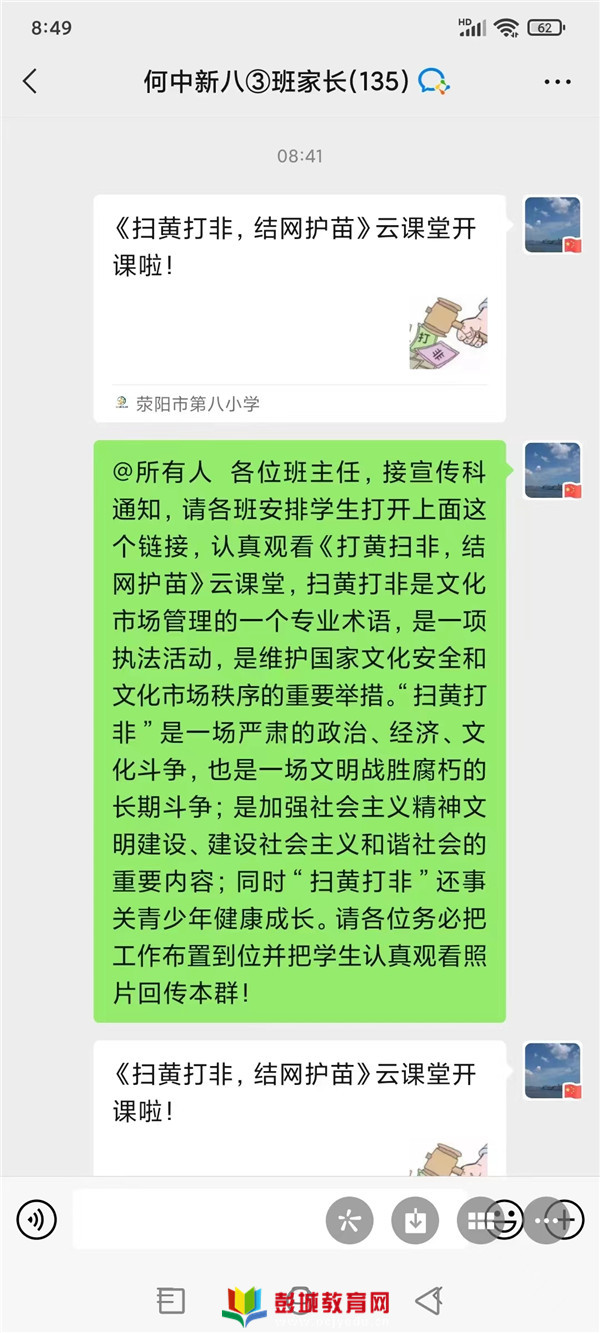Open the group chat overflow menu
The image size is (600, 1333).
tap(557, 82)
